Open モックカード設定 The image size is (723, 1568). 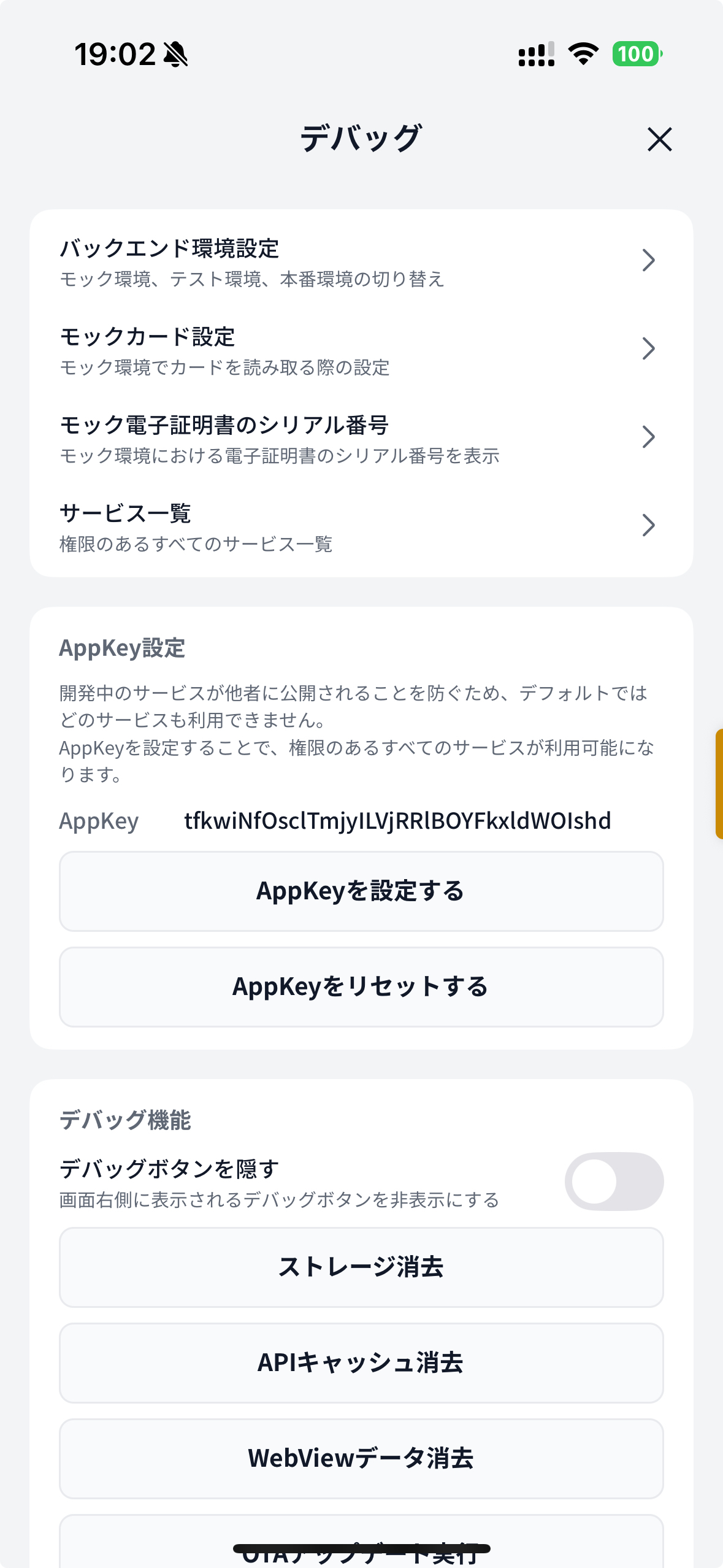click(361, 350)
